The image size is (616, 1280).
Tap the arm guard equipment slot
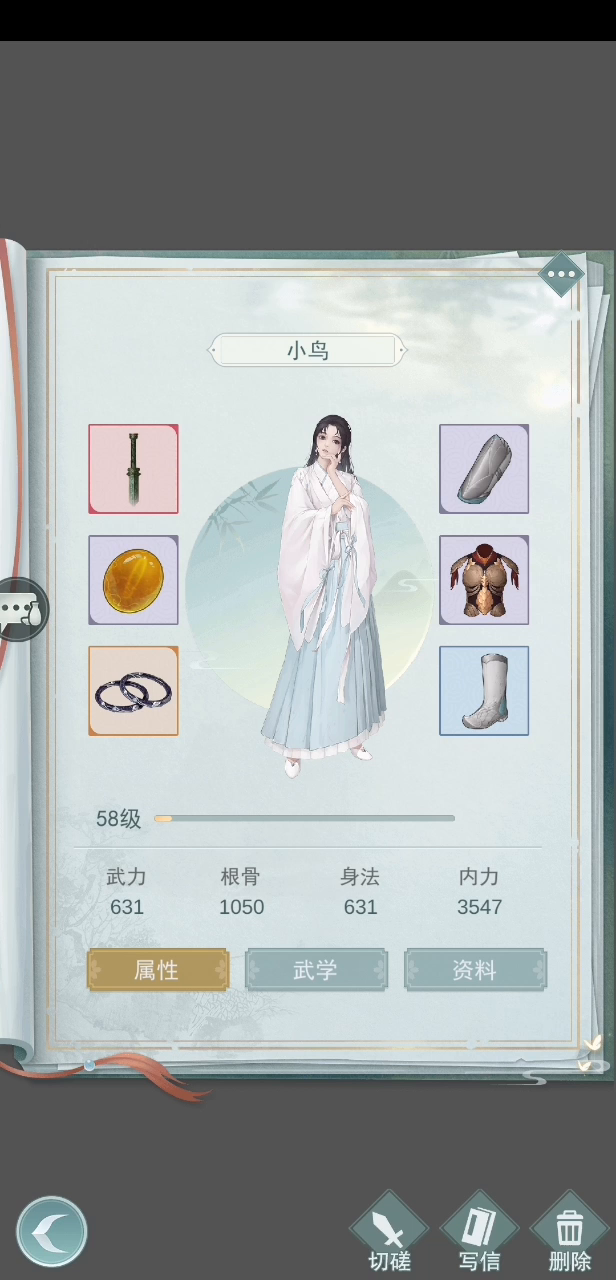pos(484,469)
